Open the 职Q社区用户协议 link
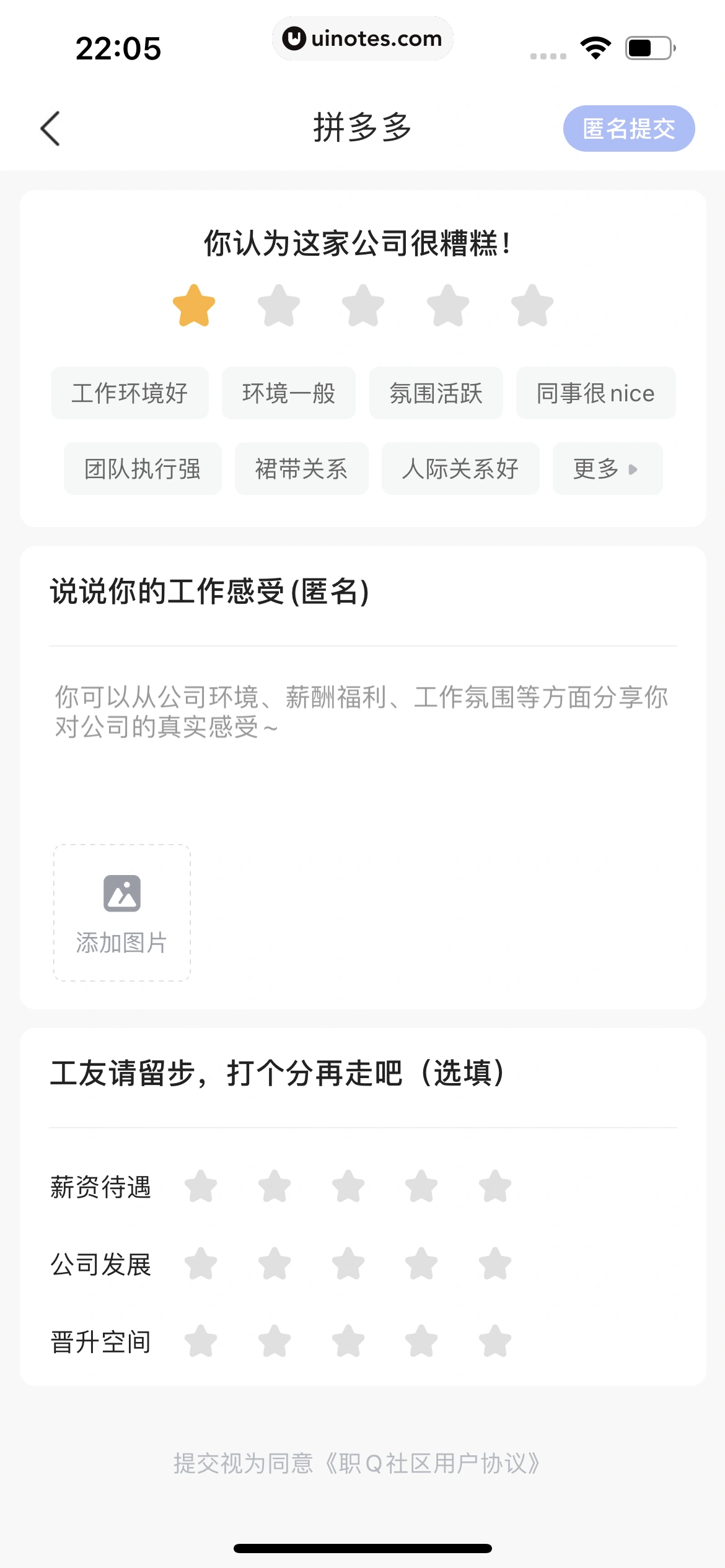Viewport: 725px width, 1568px height. click(x=433, y=1463)
